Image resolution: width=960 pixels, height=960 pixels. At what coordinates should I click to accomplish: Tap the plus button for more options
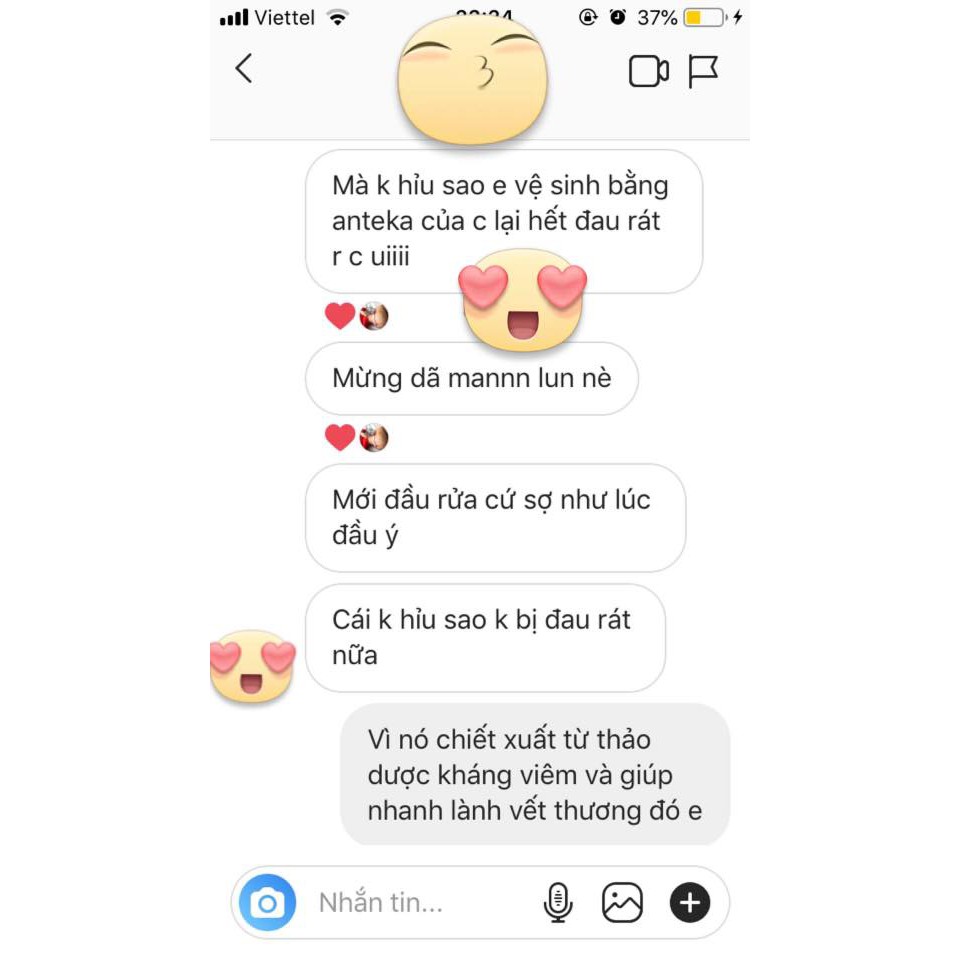(690, 902)
